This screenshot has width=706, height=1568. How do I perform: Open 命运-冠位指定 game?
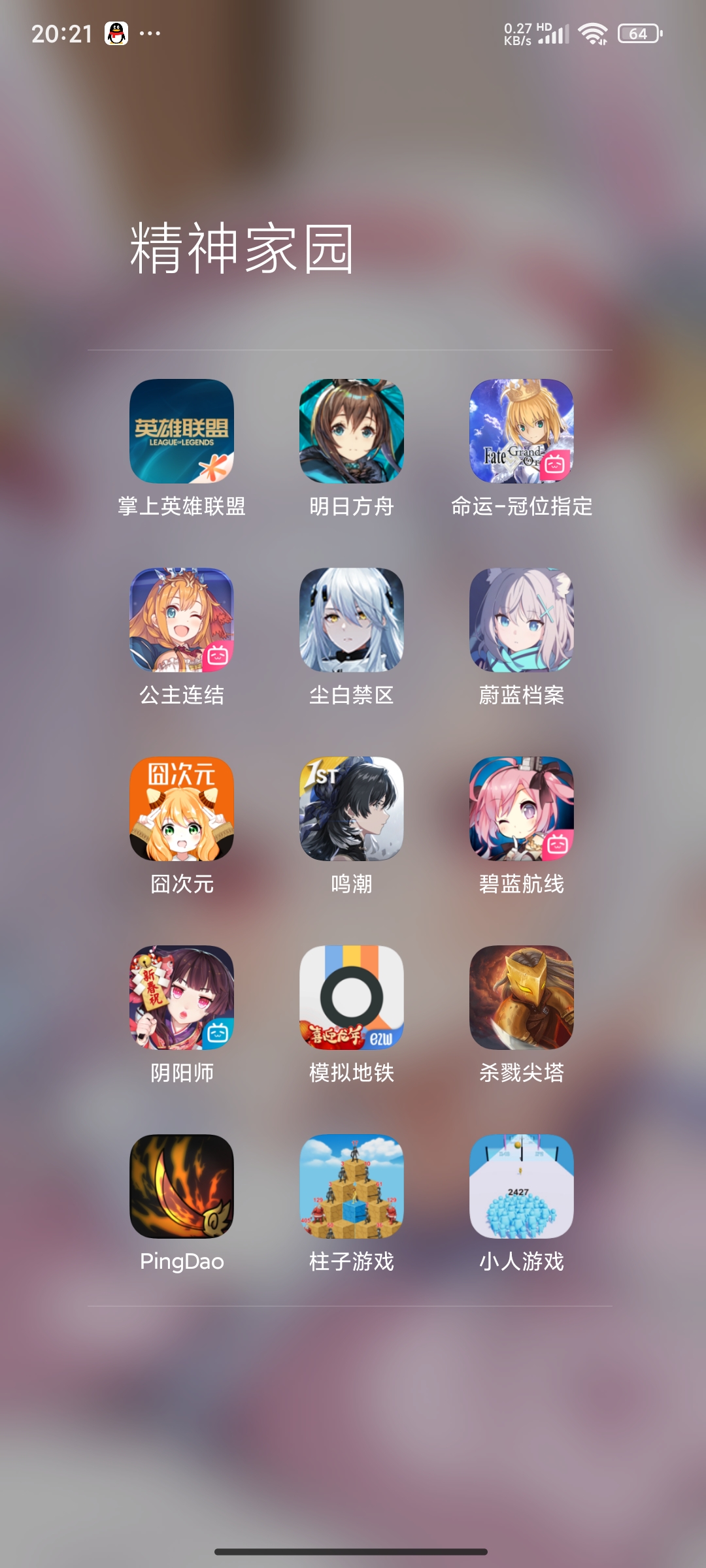(x=522, y=431)
